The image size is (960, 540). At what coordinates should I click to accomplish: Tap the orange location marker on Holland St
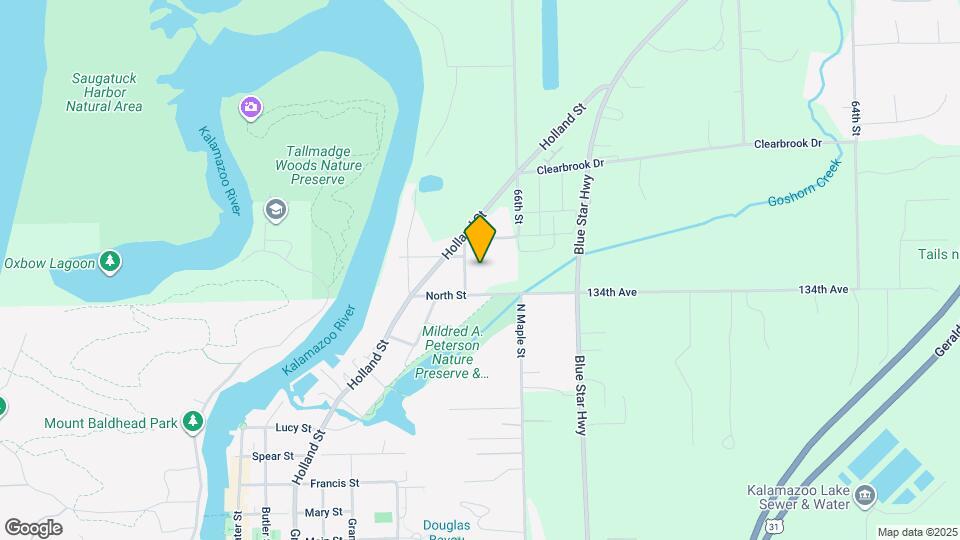(x=480, y=240)
